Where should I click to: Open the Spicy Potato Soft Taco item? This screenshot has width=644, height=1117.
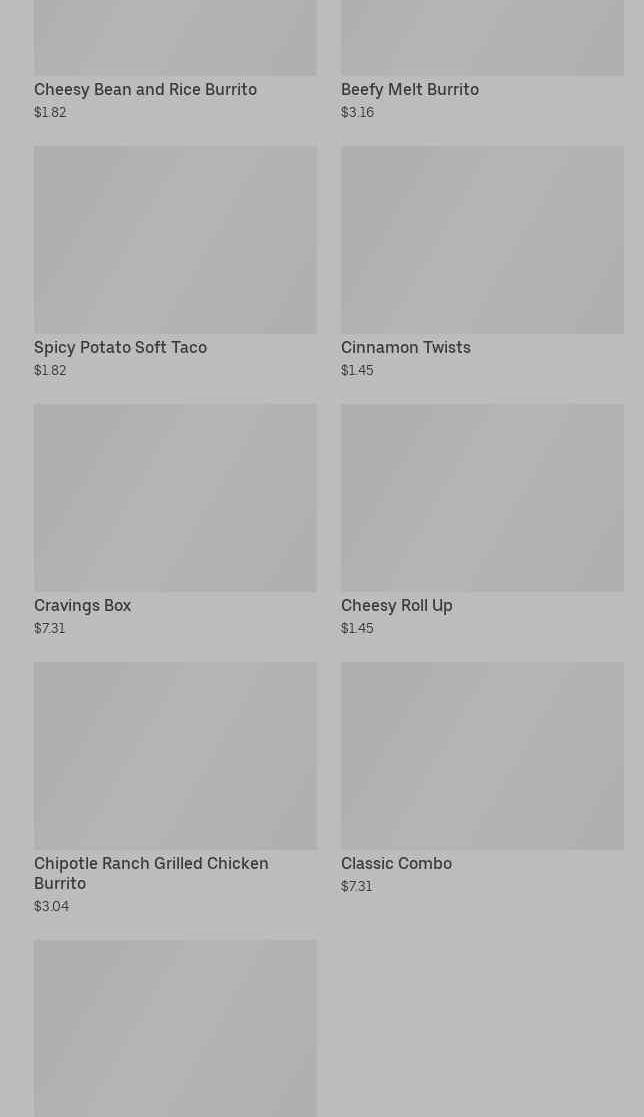[x=175, y=263]
